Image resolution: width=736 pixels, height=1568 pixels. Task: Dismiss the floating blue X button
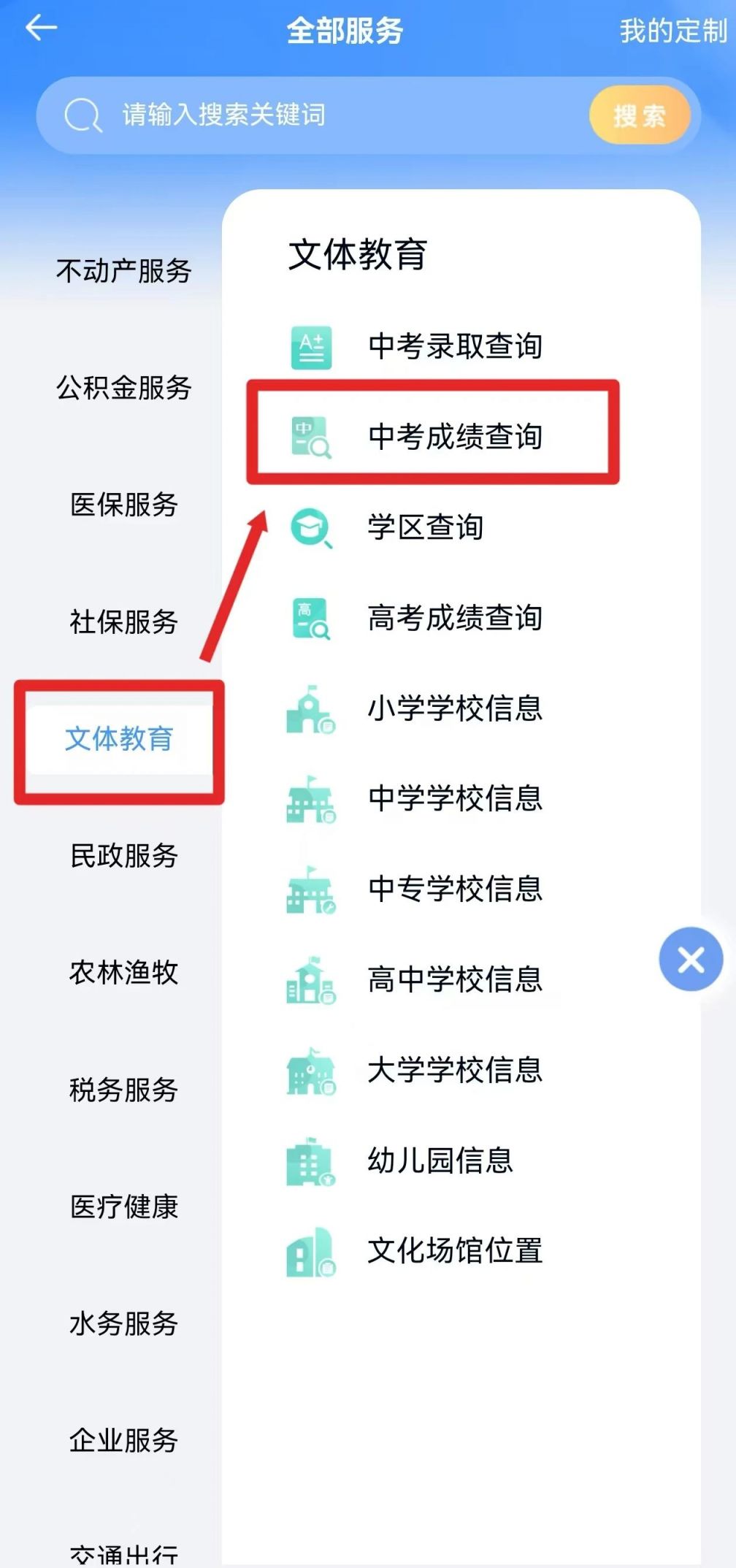(691, 959)
